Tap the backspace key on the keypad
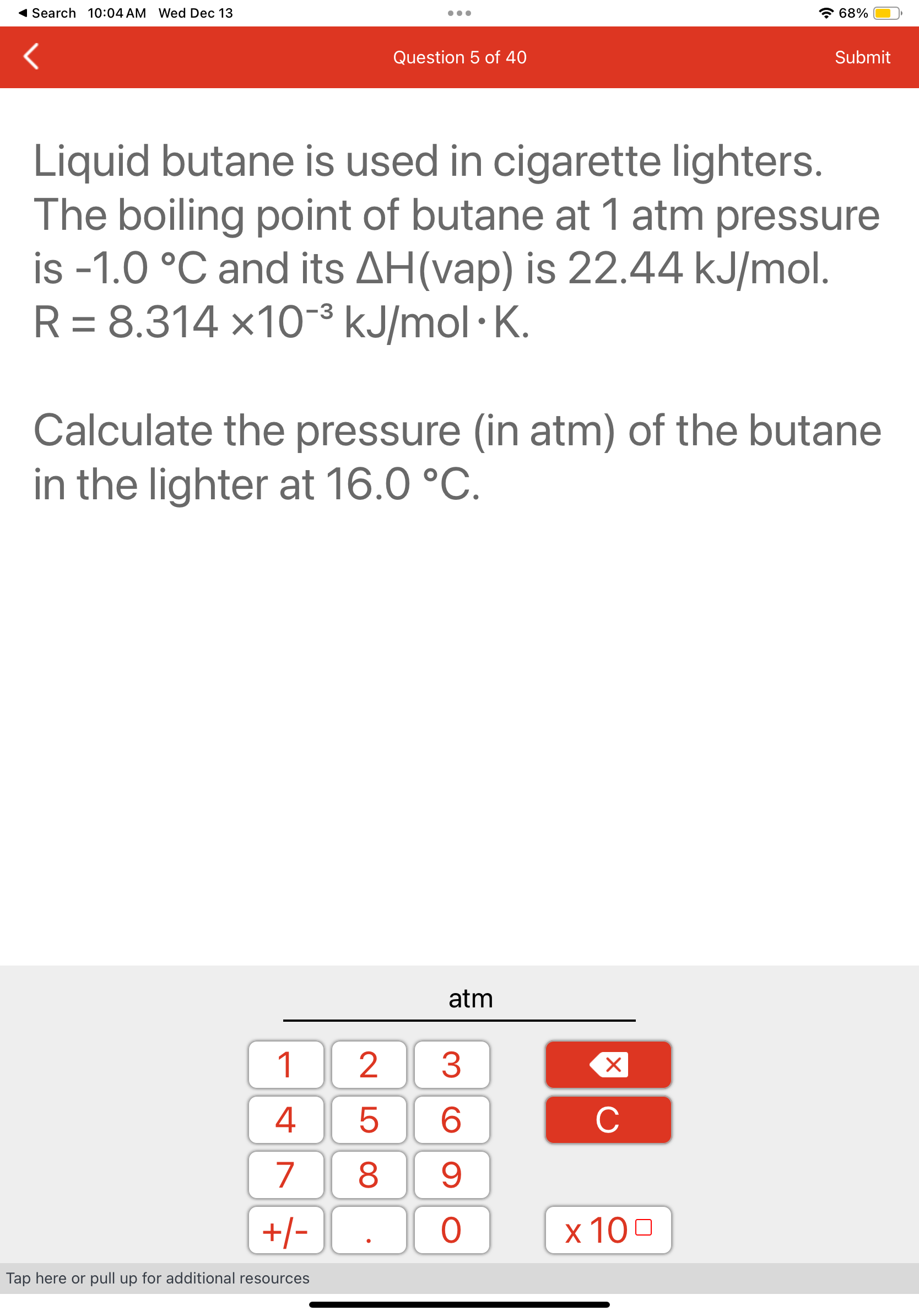Viewport: 919px width, 1316px height. pos(608,1064)
